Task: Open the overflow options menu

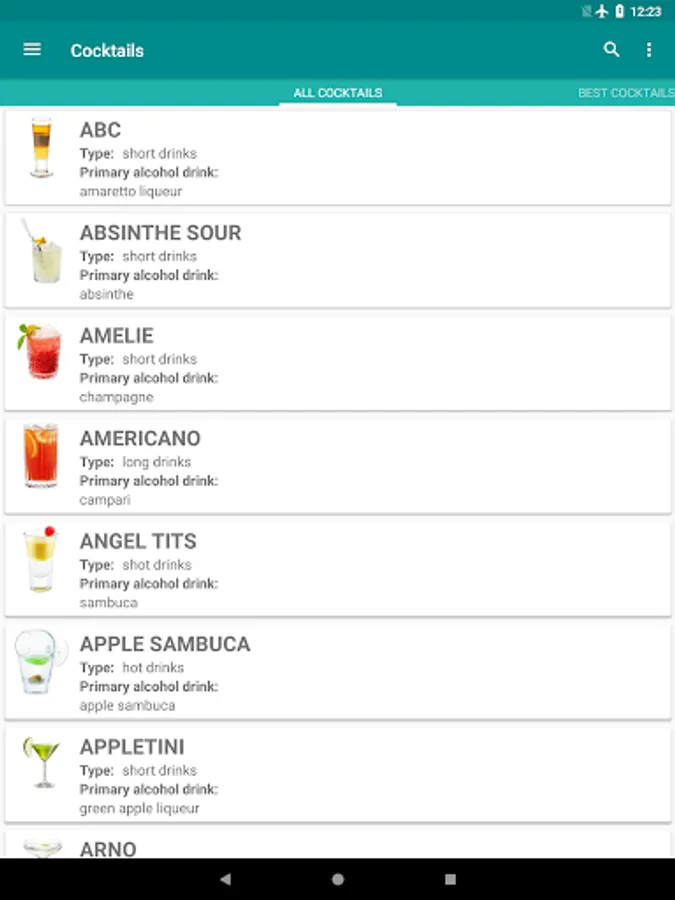Action: (649, 50)
